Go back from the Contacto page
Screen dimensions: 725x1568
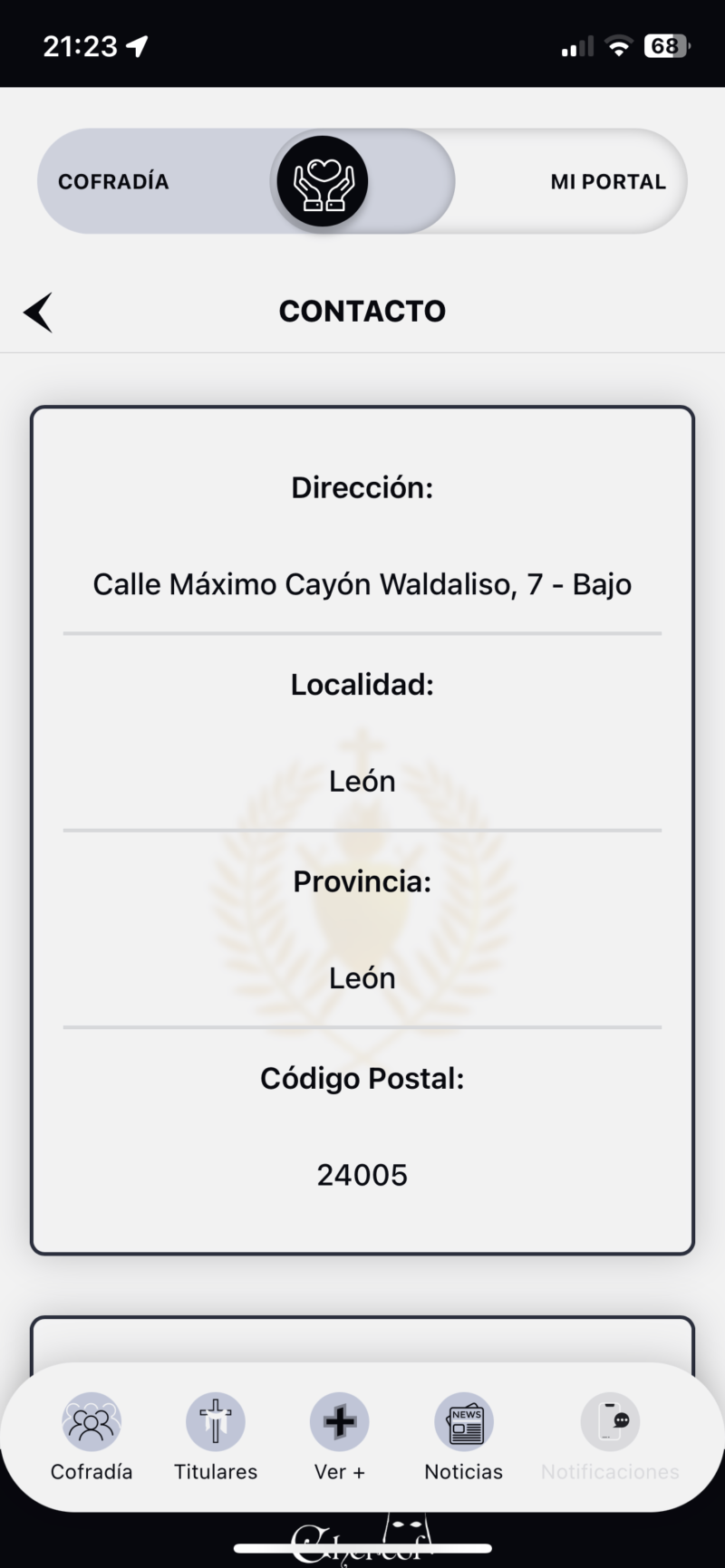click(38, 313)
